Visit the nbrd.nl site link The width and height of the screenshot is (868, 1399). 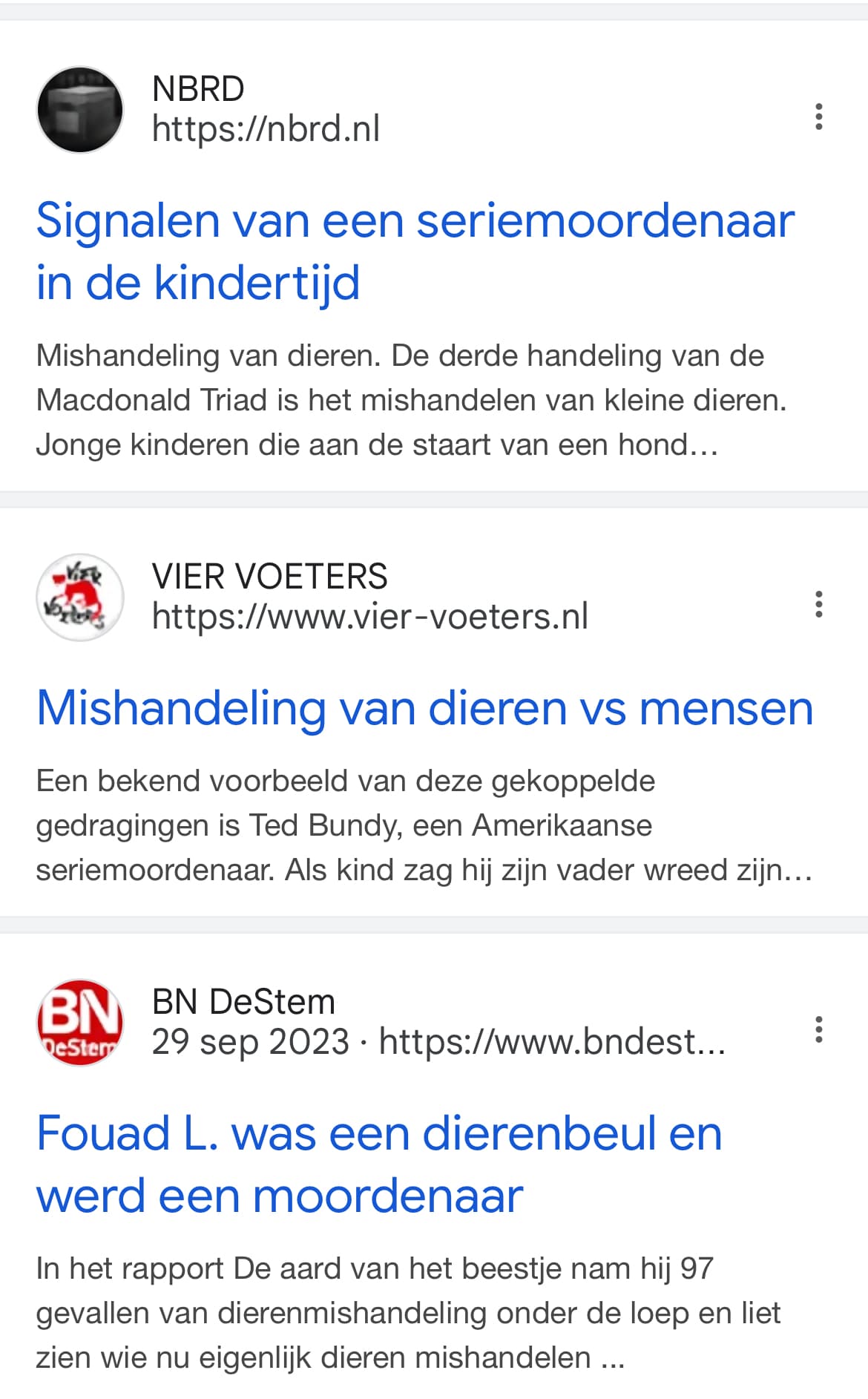pos(266,128)
